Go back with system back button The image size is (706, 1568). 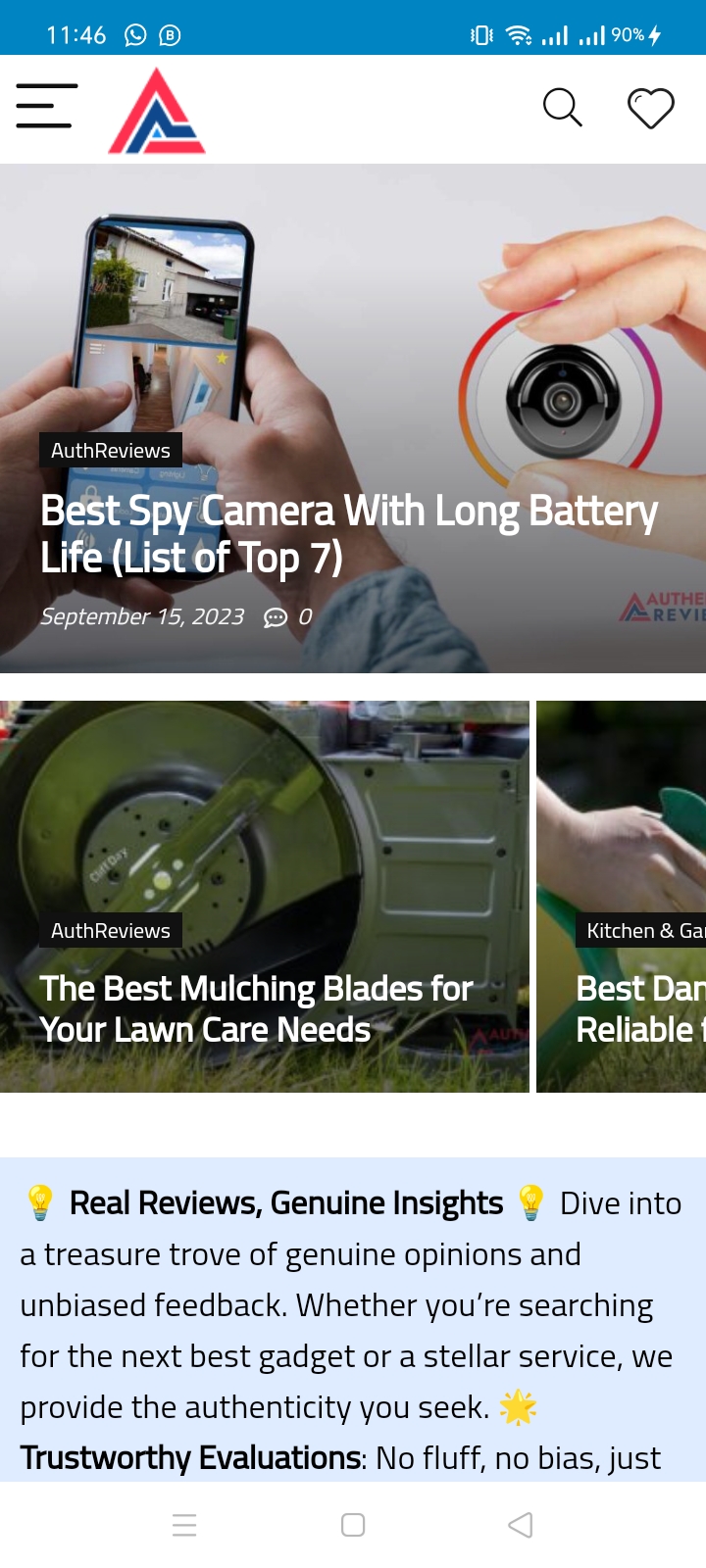pyautogui.click(x=521, y=1525)
